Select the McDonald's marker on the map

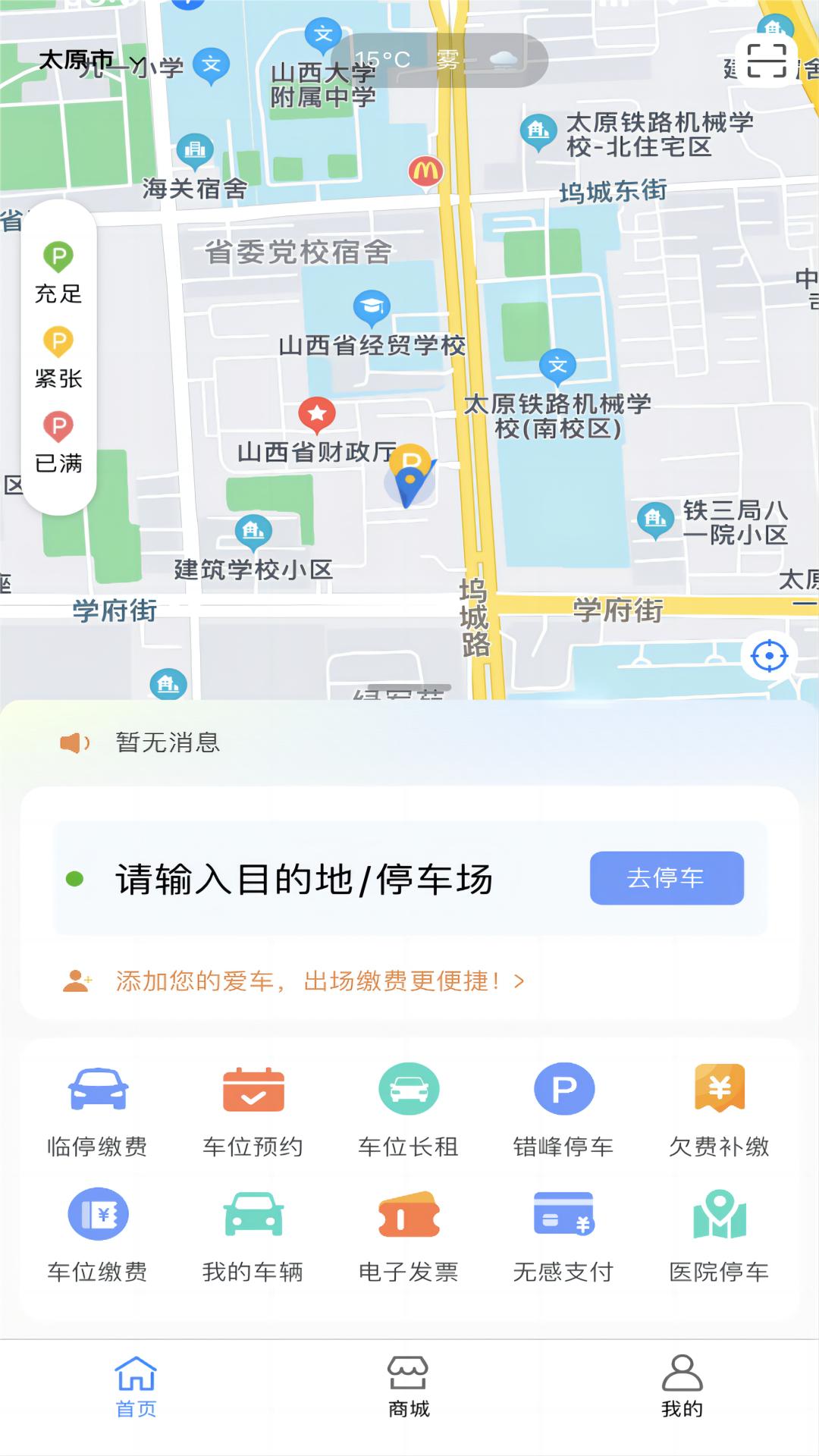coord(426,168)
